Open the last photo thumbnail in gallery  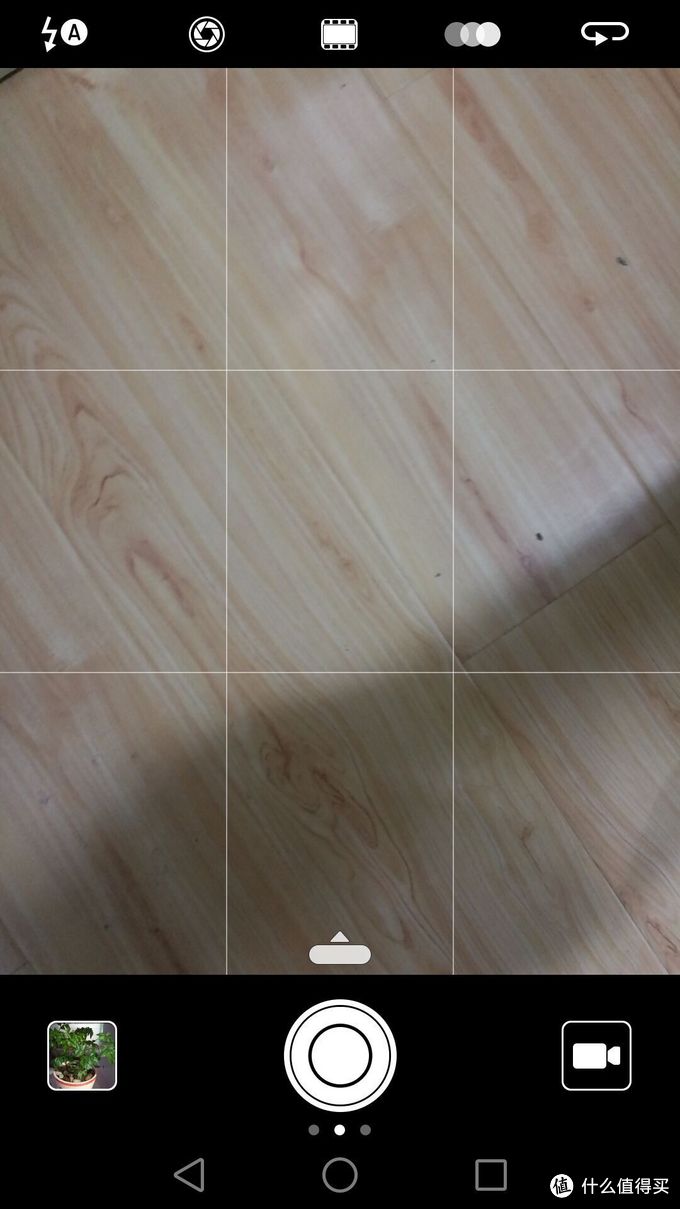82,1055
